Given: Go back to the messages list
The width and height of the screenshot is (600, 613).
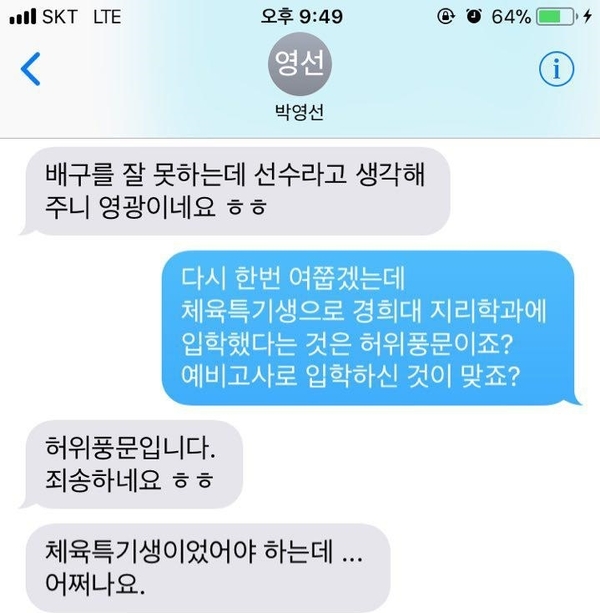Looking at the screenshot, I should pos(32,69).
